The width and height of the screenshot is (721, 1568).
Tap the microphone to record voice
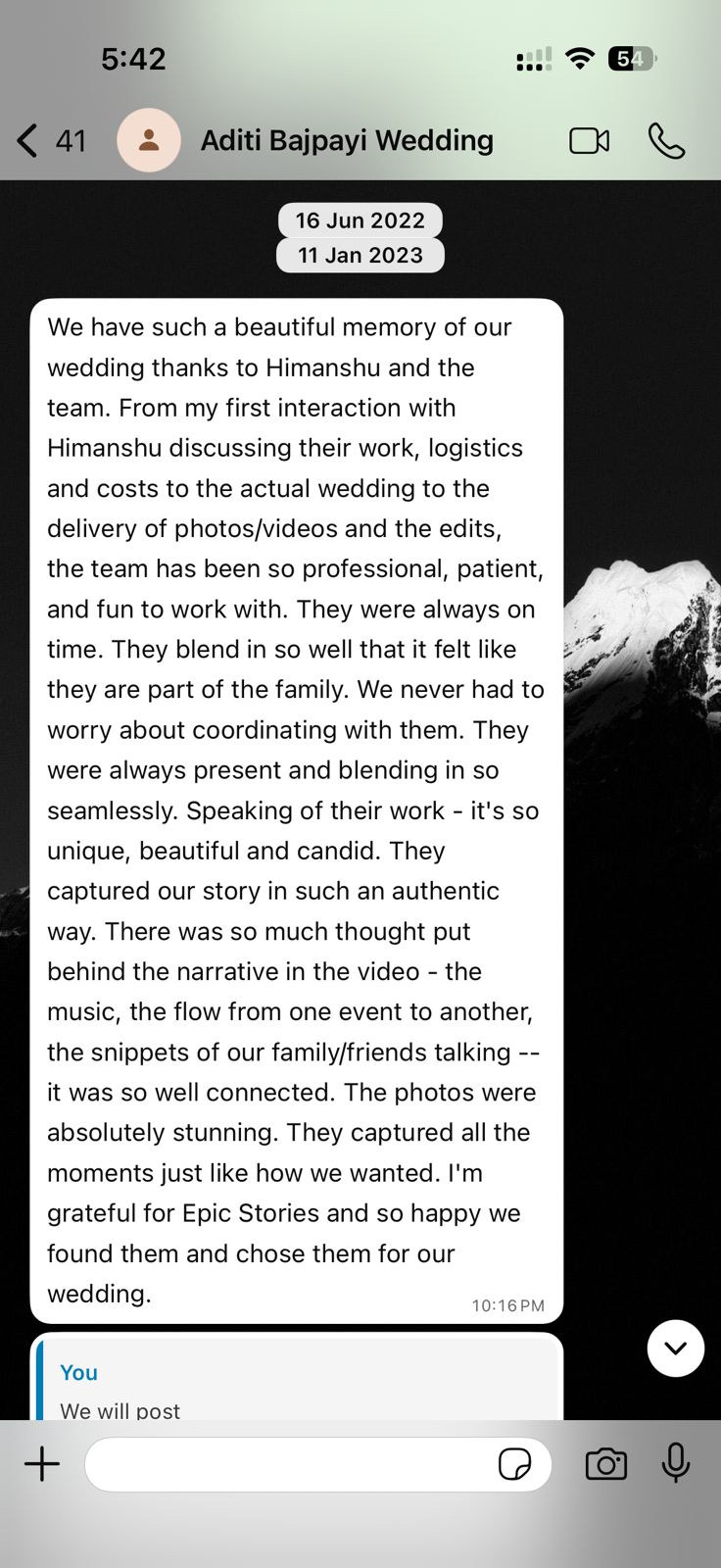coord(676,1463)
